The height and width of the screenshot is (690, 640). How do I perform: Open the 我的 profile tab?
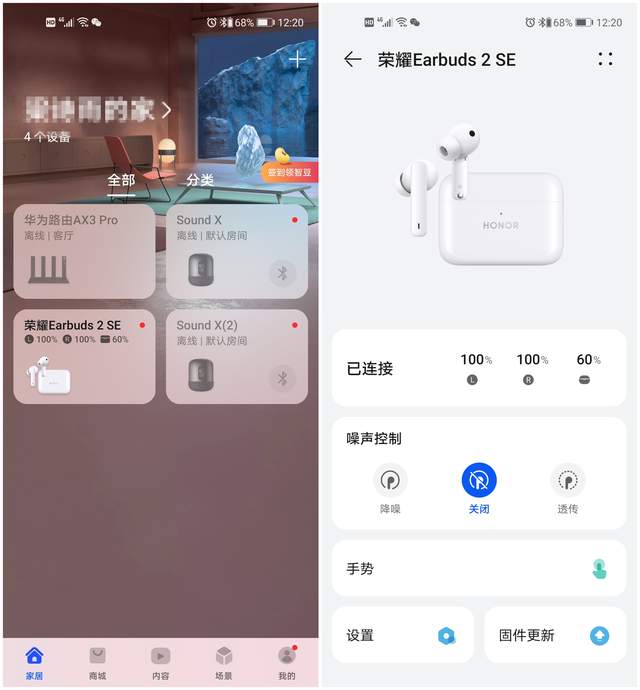coord(287,662)
